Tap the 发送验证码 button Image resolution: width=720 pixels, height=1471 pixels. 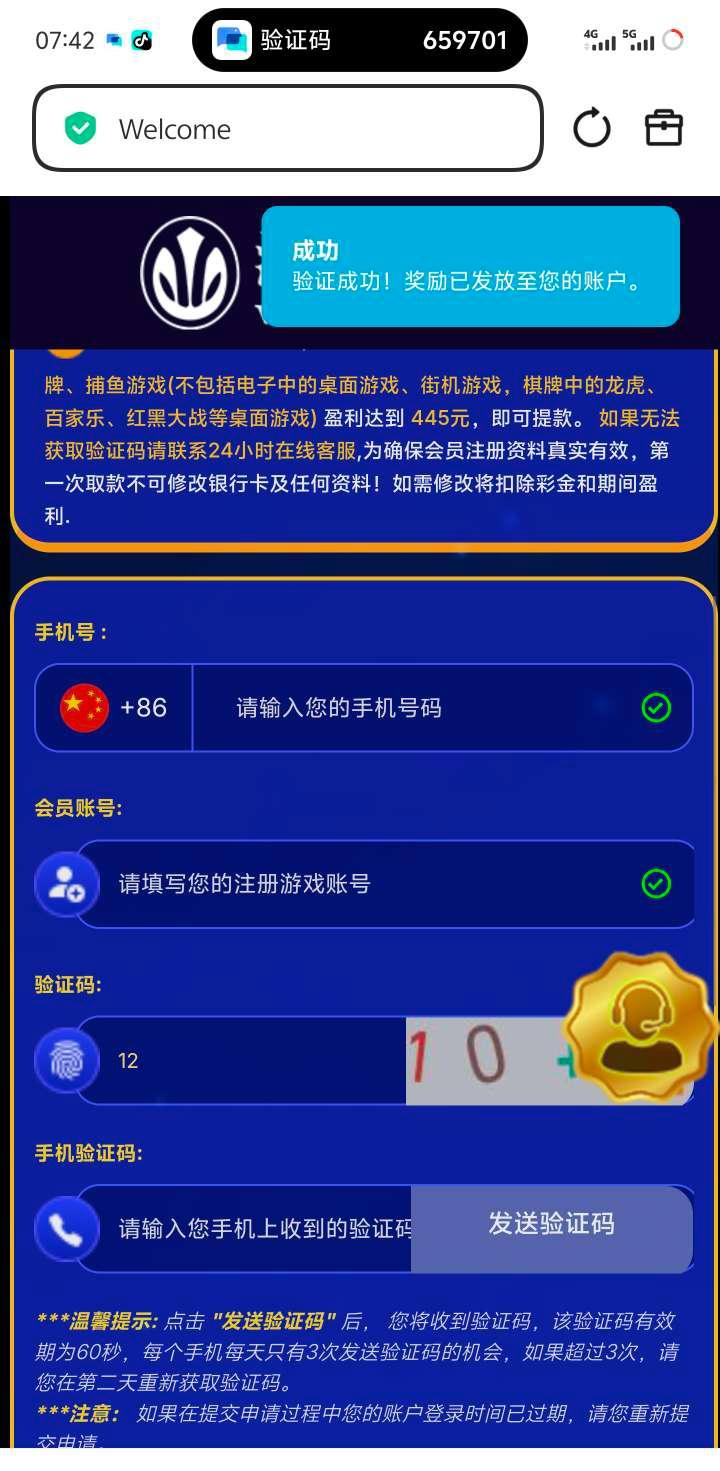tap(551, 1225)
